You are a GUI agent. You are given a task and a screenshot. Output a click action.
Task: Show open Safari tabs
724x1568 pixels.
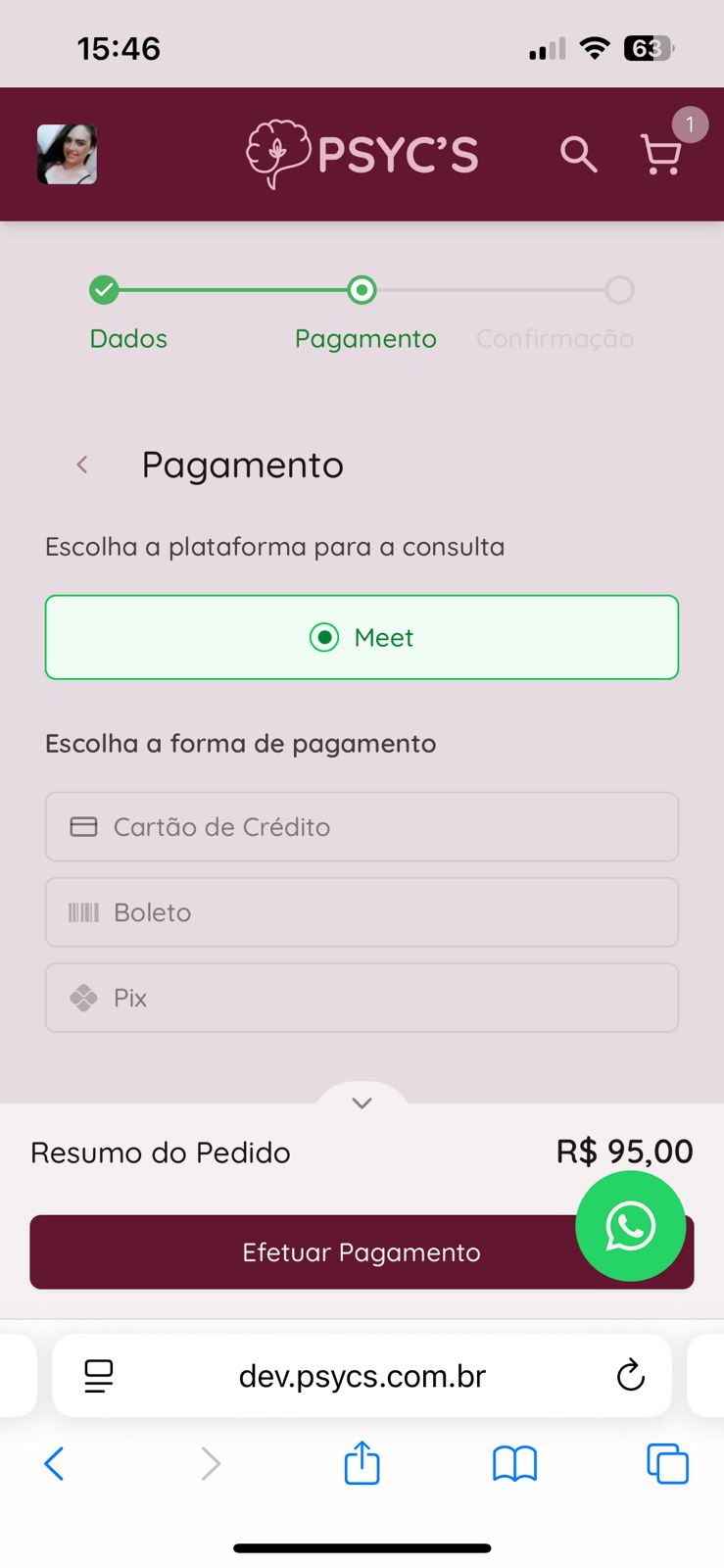tap(667, 1464)
